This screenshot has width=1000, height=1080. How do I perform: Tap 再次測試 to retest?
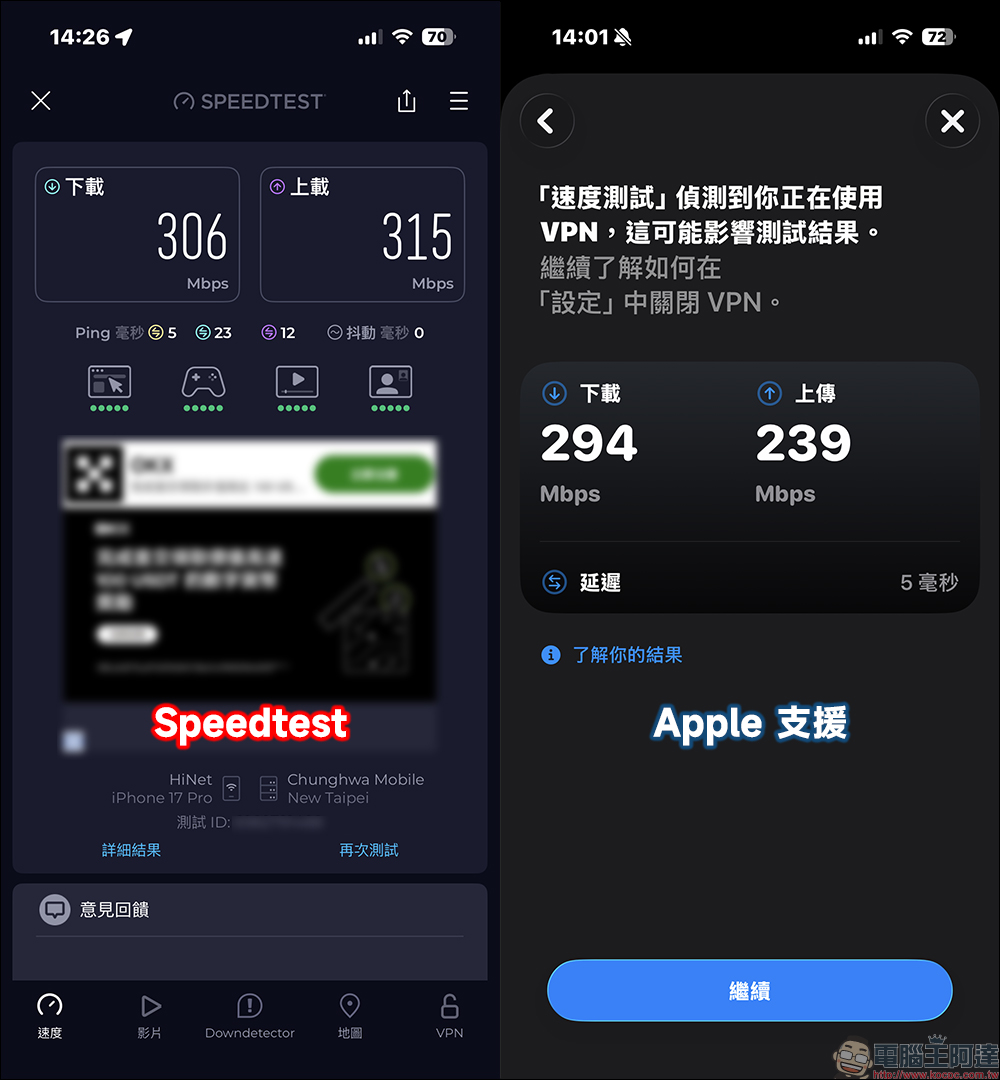click(x=368, y=849)
